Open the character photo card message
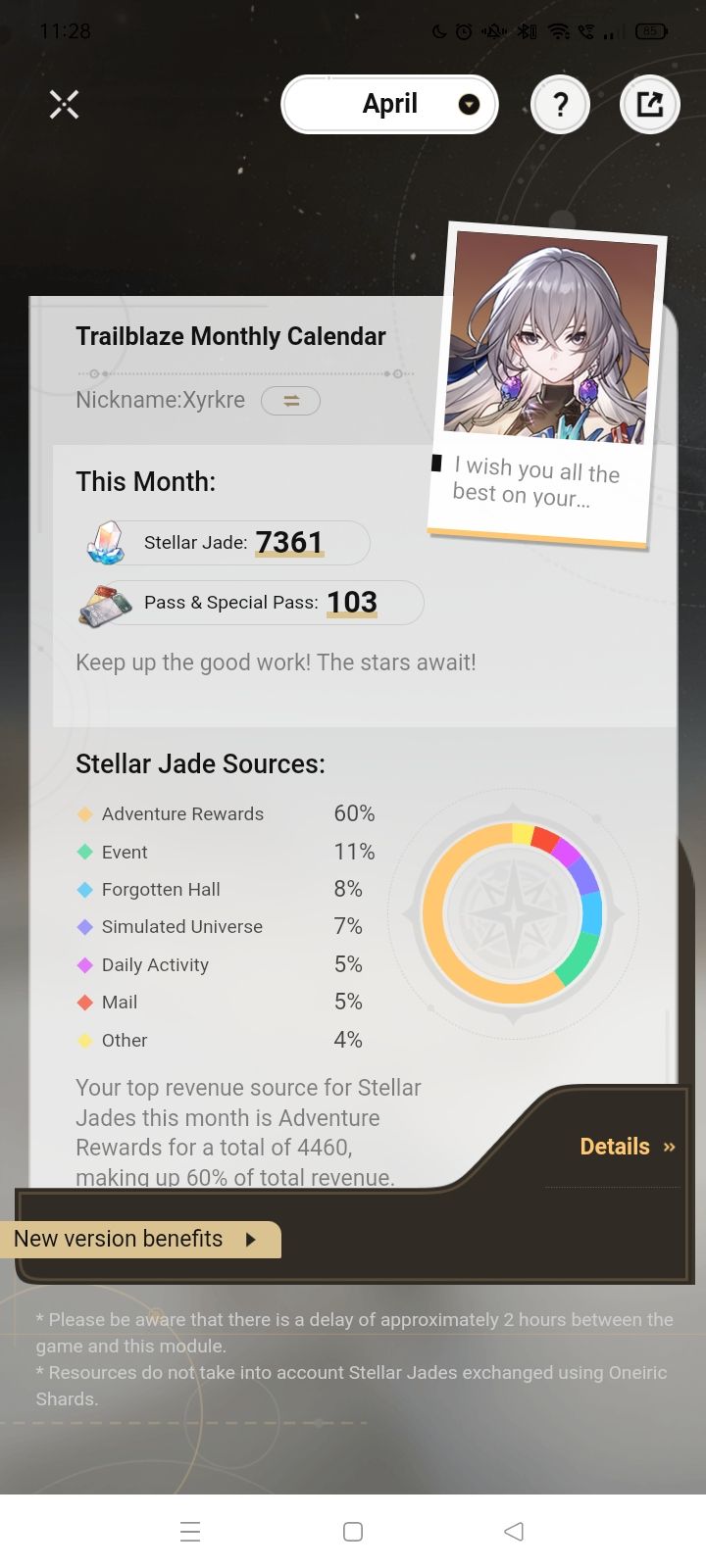The image size is (706, 1568). tap(547, 384)
